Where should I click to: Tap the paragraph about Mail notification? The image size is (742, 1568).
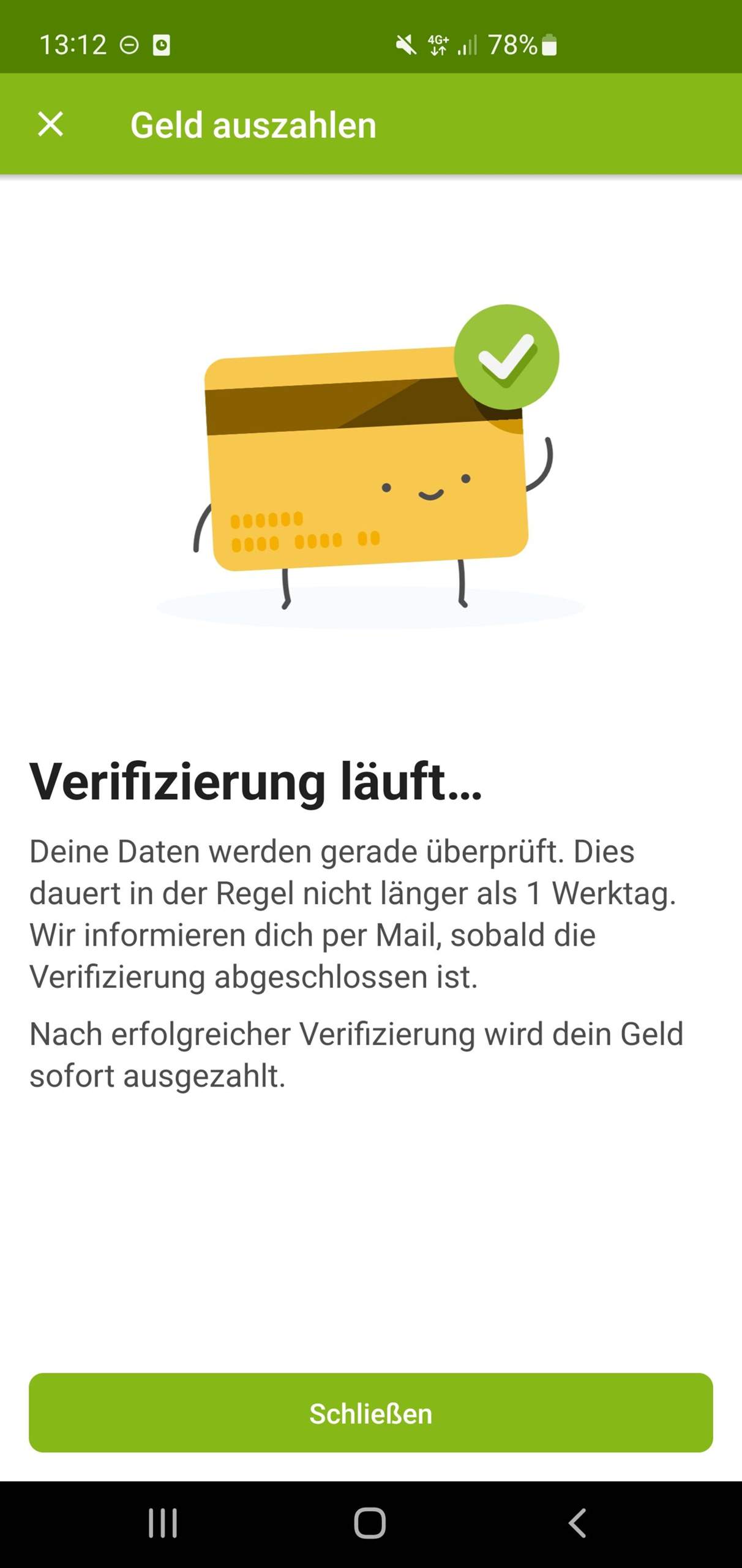click(355, 913)
